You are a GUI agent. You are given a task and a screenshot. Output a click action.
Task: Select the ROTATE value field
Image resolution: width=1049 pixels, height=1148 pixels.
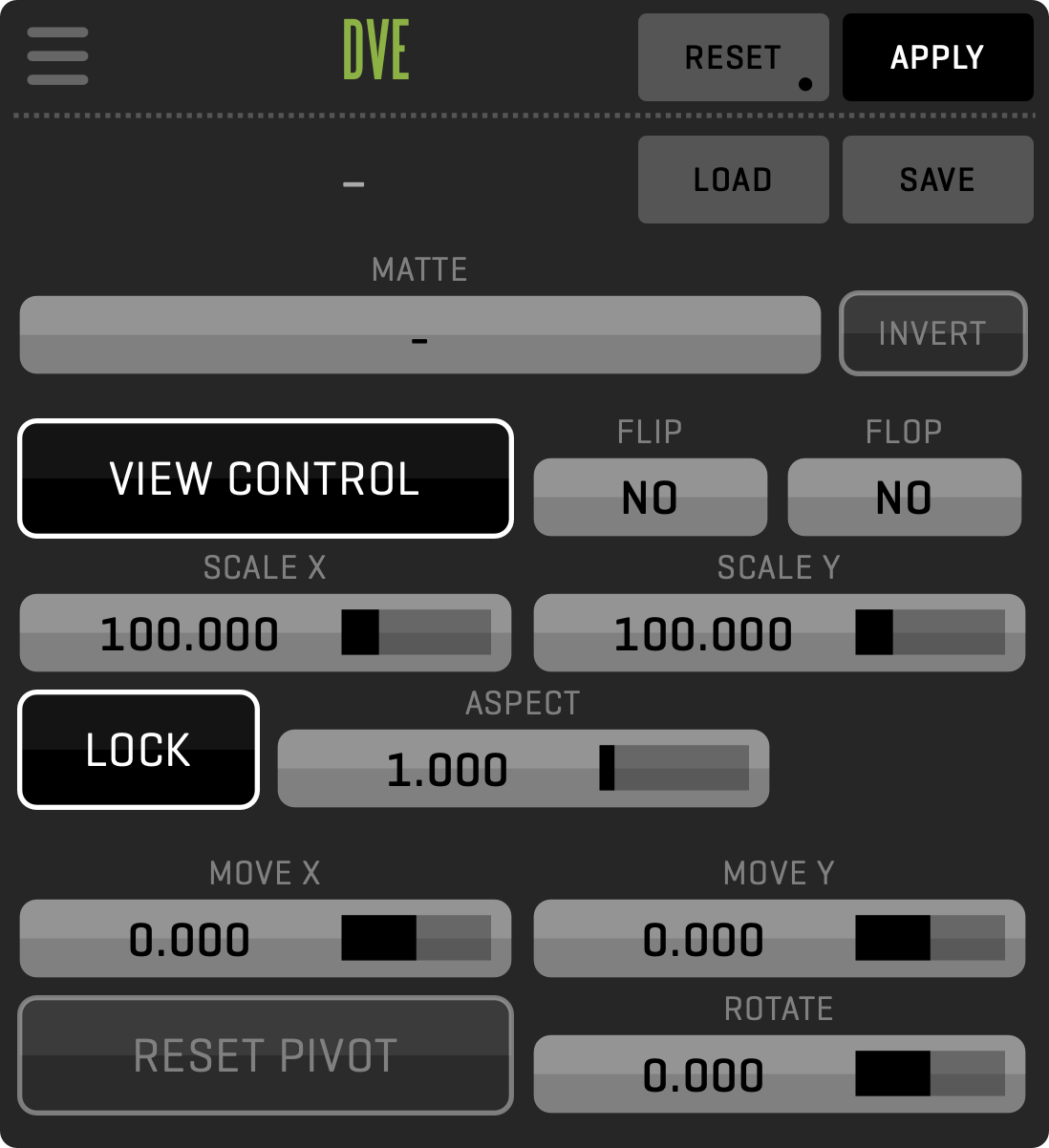tap(703, 1074)
